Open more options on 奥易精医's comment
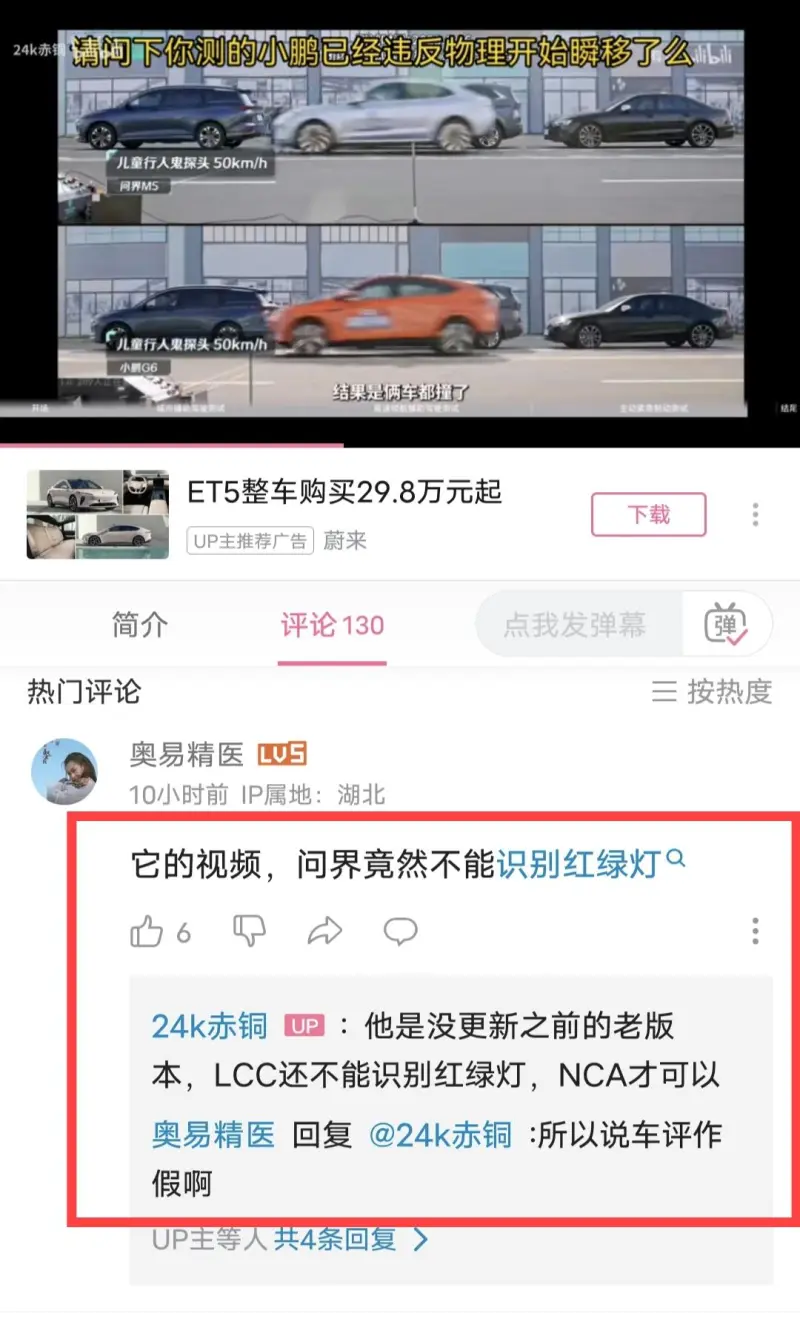Image resolution: width=800 pixels, height=1319 pixels. pos(756,932)
